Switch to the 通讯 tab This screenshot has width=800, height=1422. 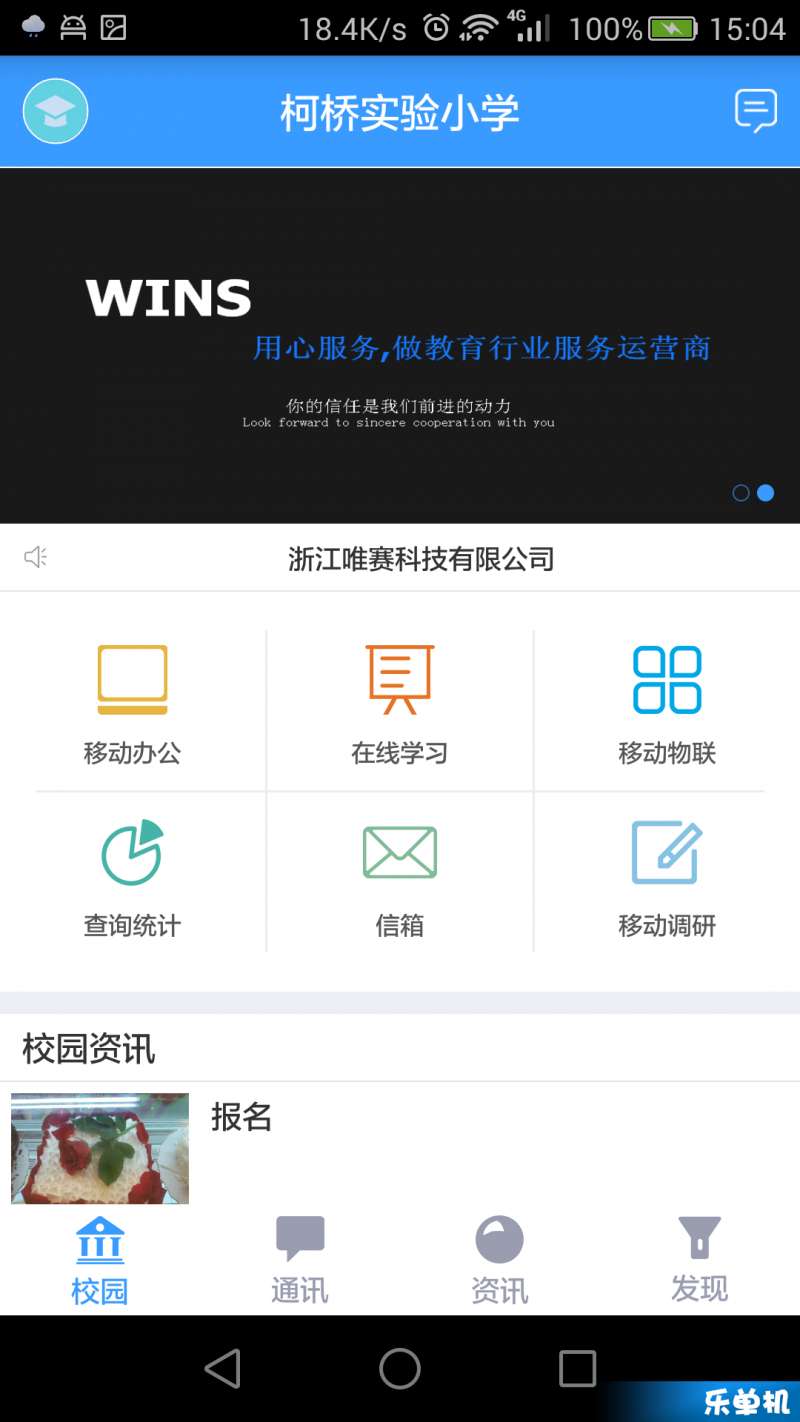pos(299,1261)
